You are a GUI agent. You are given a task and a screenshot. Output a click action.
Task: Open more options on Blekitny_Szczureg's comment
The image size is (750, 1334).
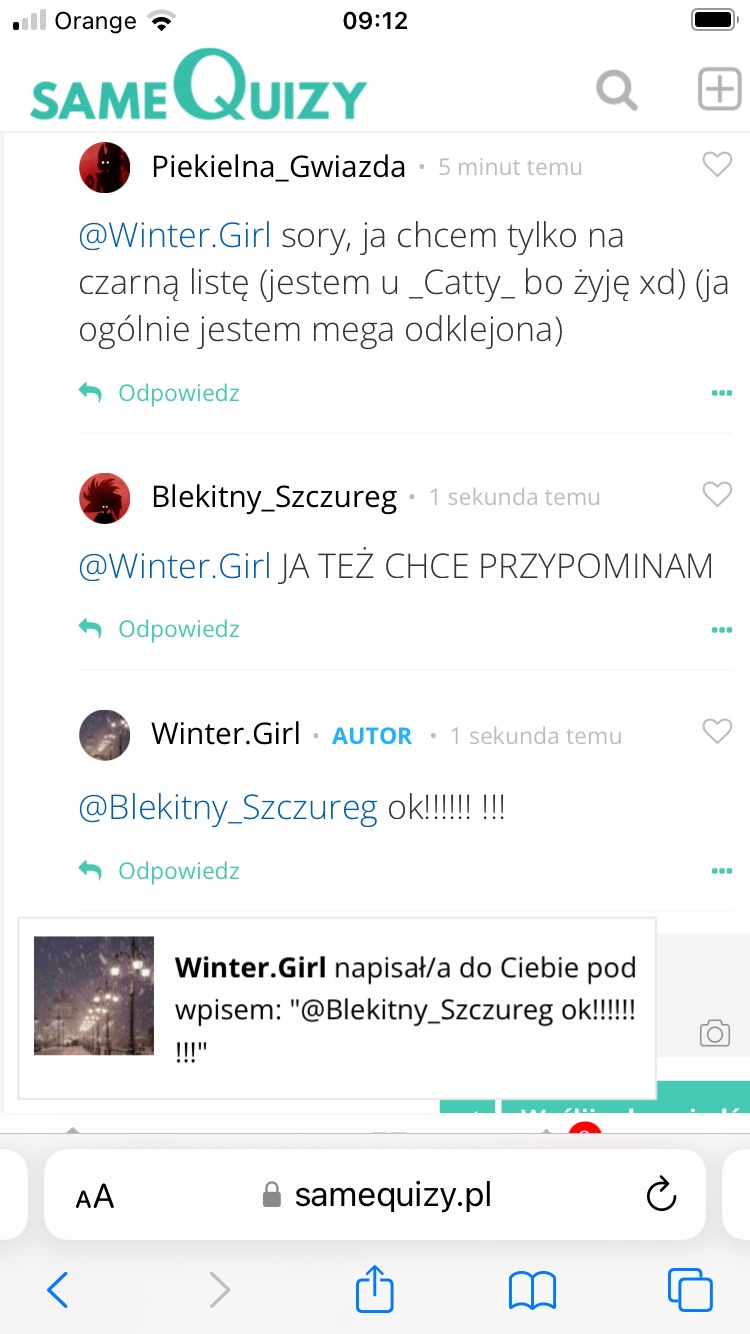point(721,630)
